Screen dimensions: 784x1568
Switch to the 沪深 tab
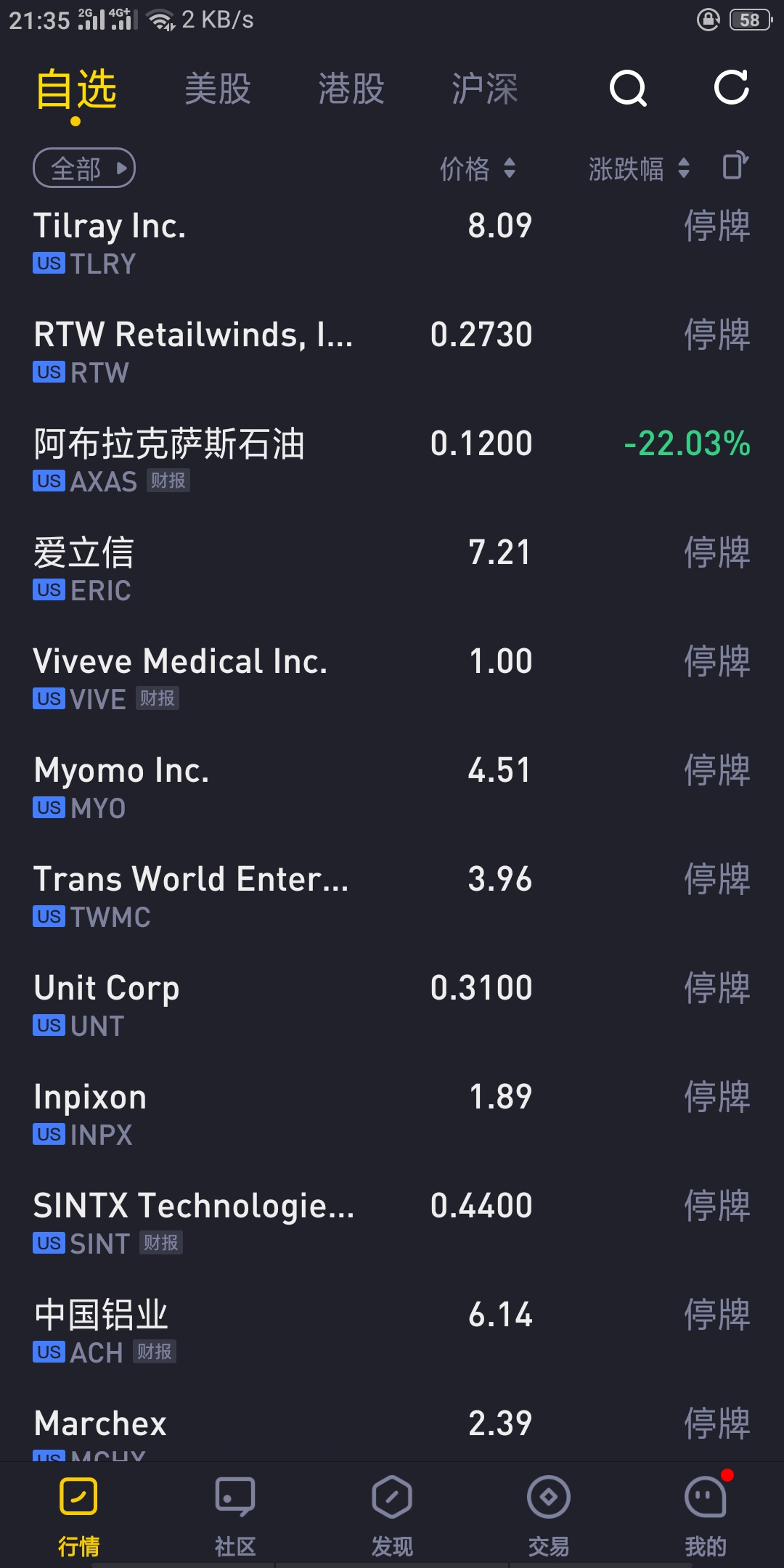[485, 89]
